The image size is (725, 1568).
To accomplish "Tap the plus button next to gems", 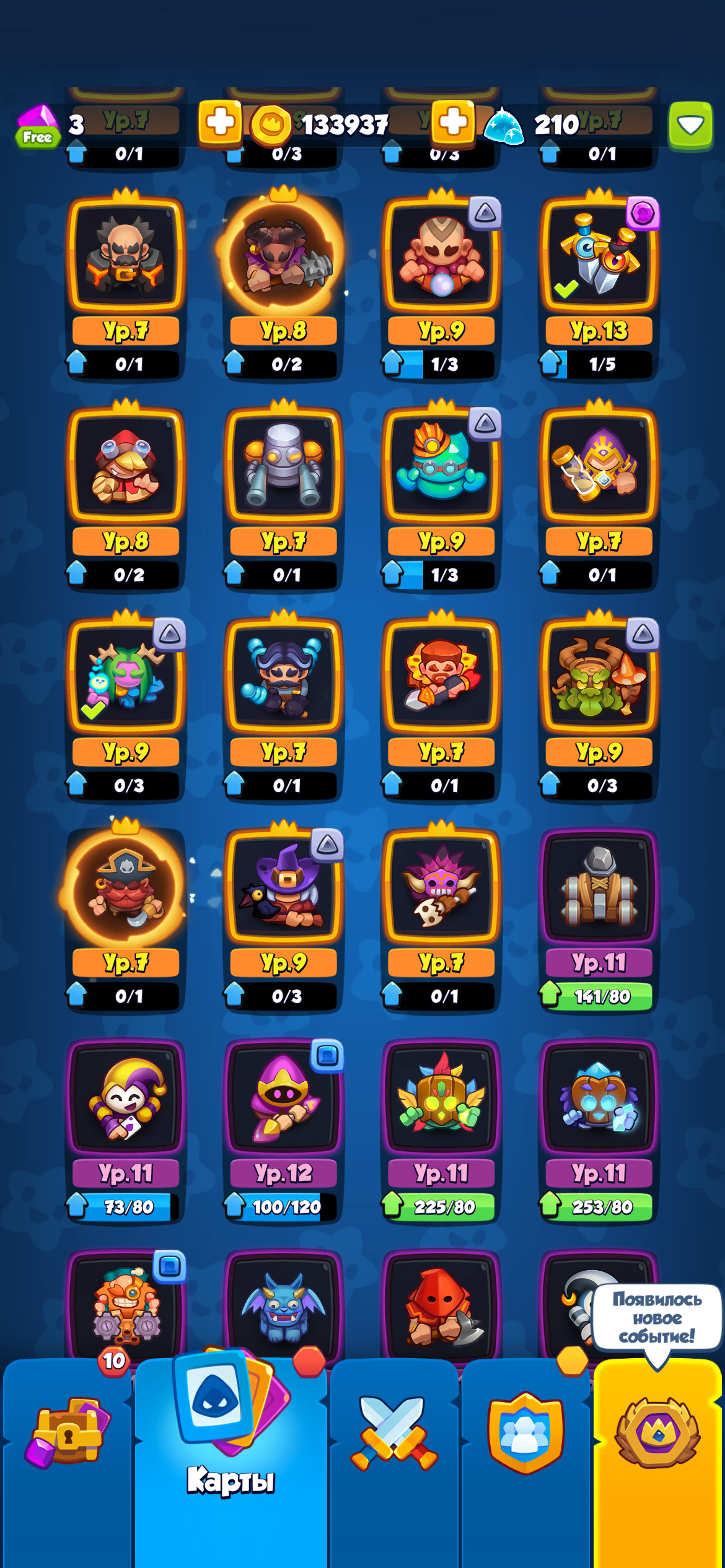I will tap(220, 123).
